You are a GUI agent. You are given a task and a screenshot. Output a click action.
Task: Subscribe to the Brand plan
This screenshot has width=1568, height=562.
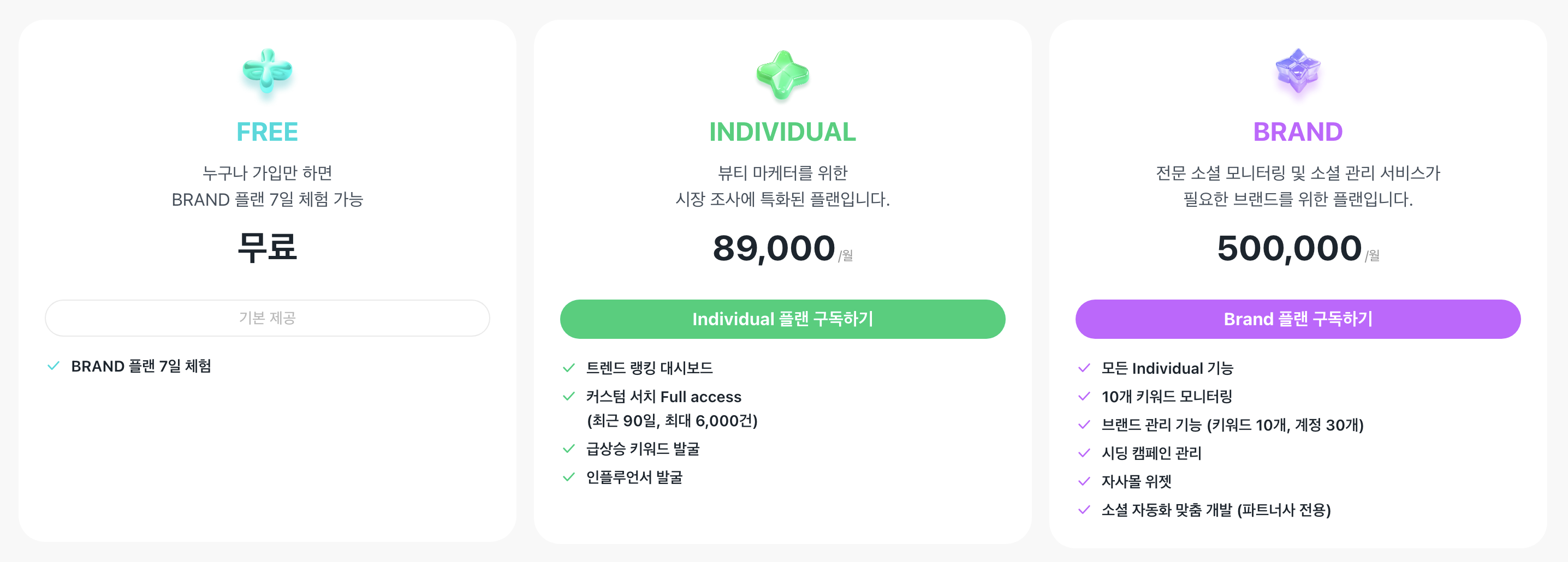click(x=1297, y=319)
